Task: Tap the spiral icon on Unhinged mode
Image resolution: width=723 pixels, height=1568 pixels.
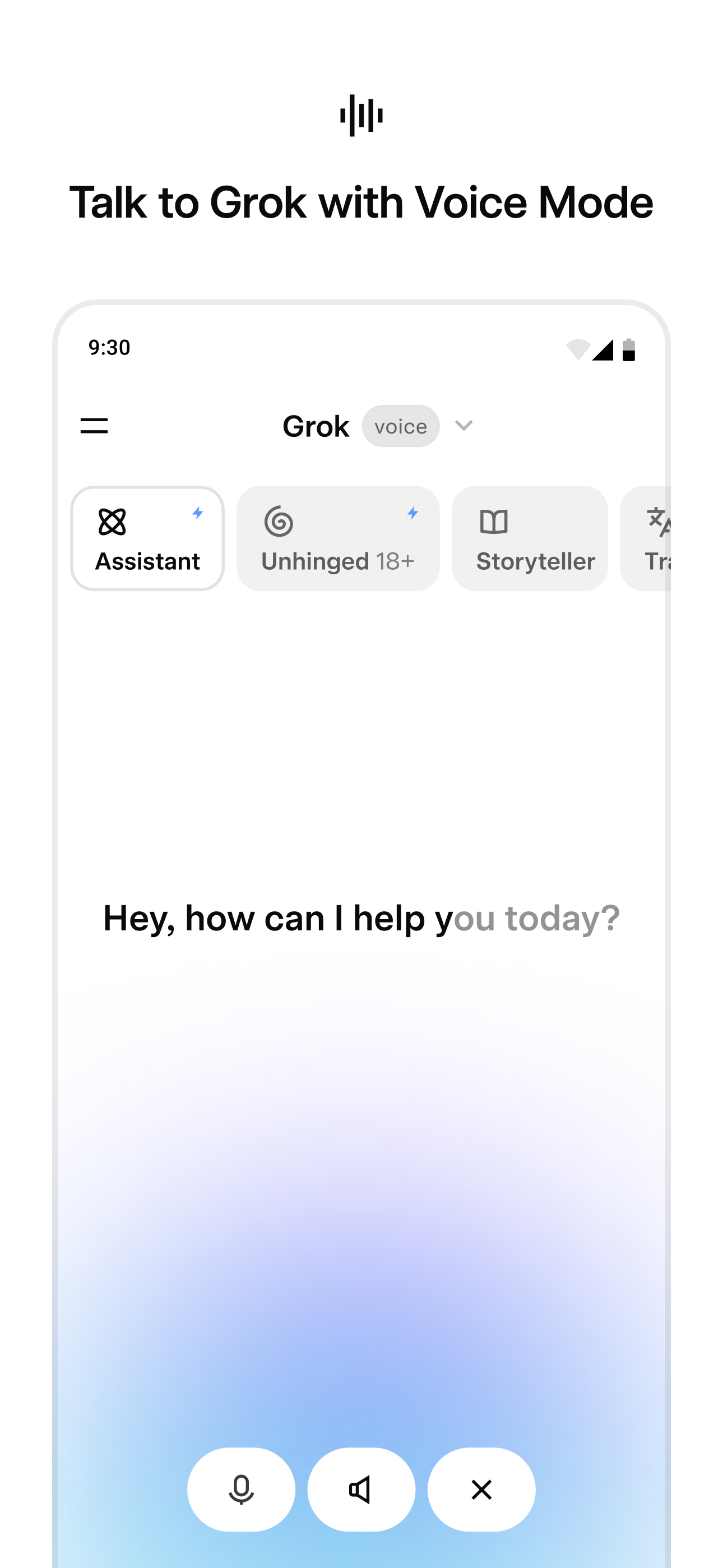Action: coord(279,520)
